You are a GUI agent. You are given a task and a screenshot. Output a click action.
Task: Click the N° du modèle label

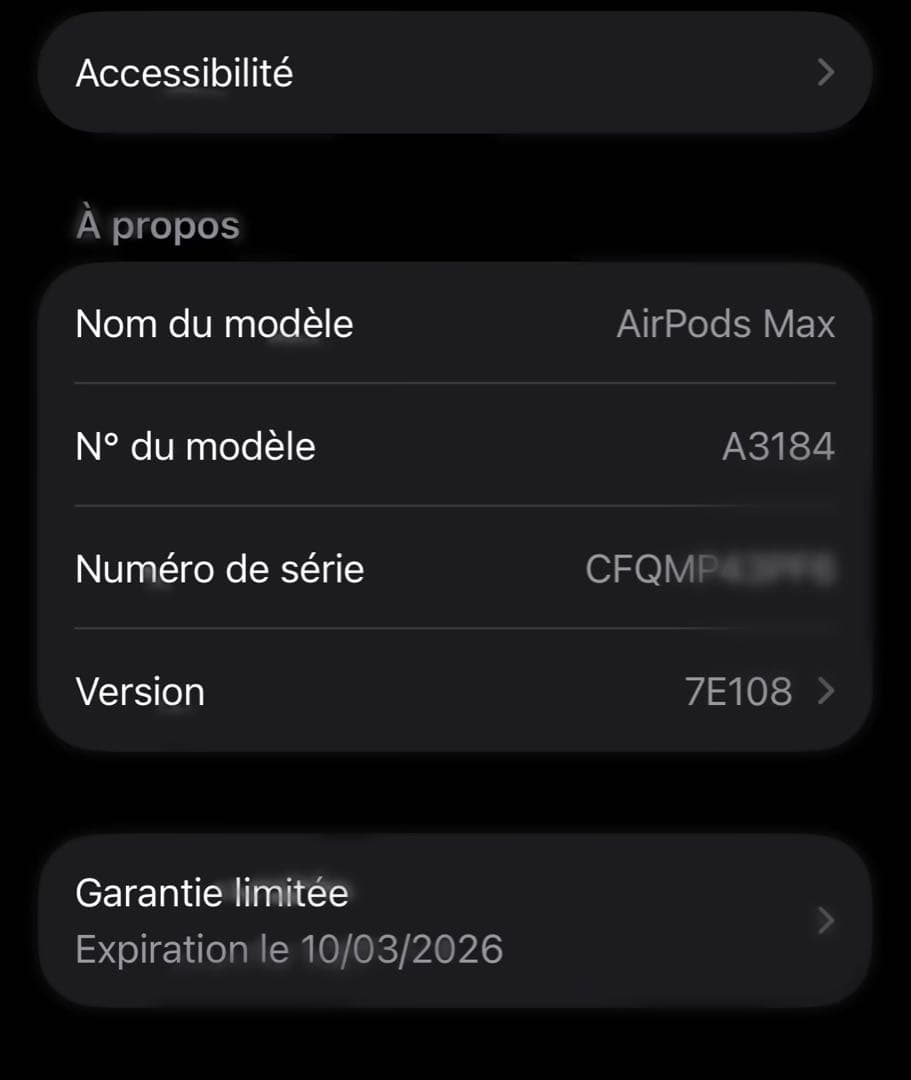pos(196,446)
